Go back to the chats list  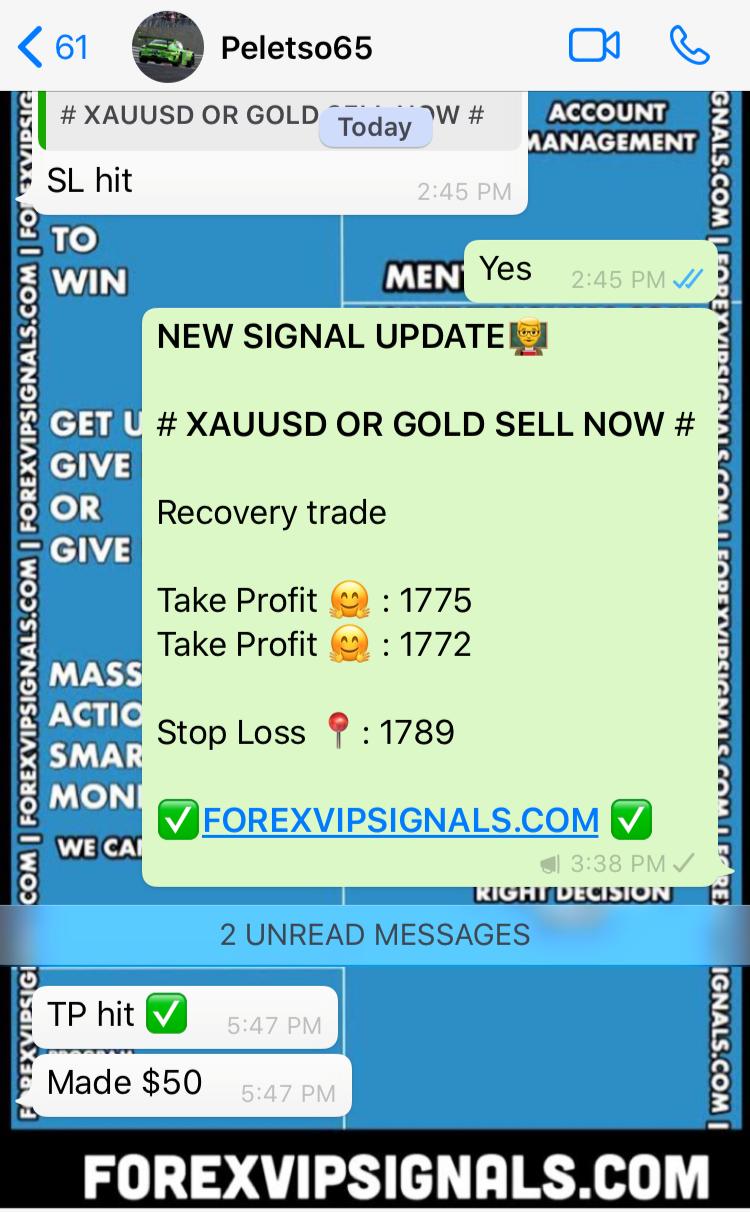click(52, 47)
